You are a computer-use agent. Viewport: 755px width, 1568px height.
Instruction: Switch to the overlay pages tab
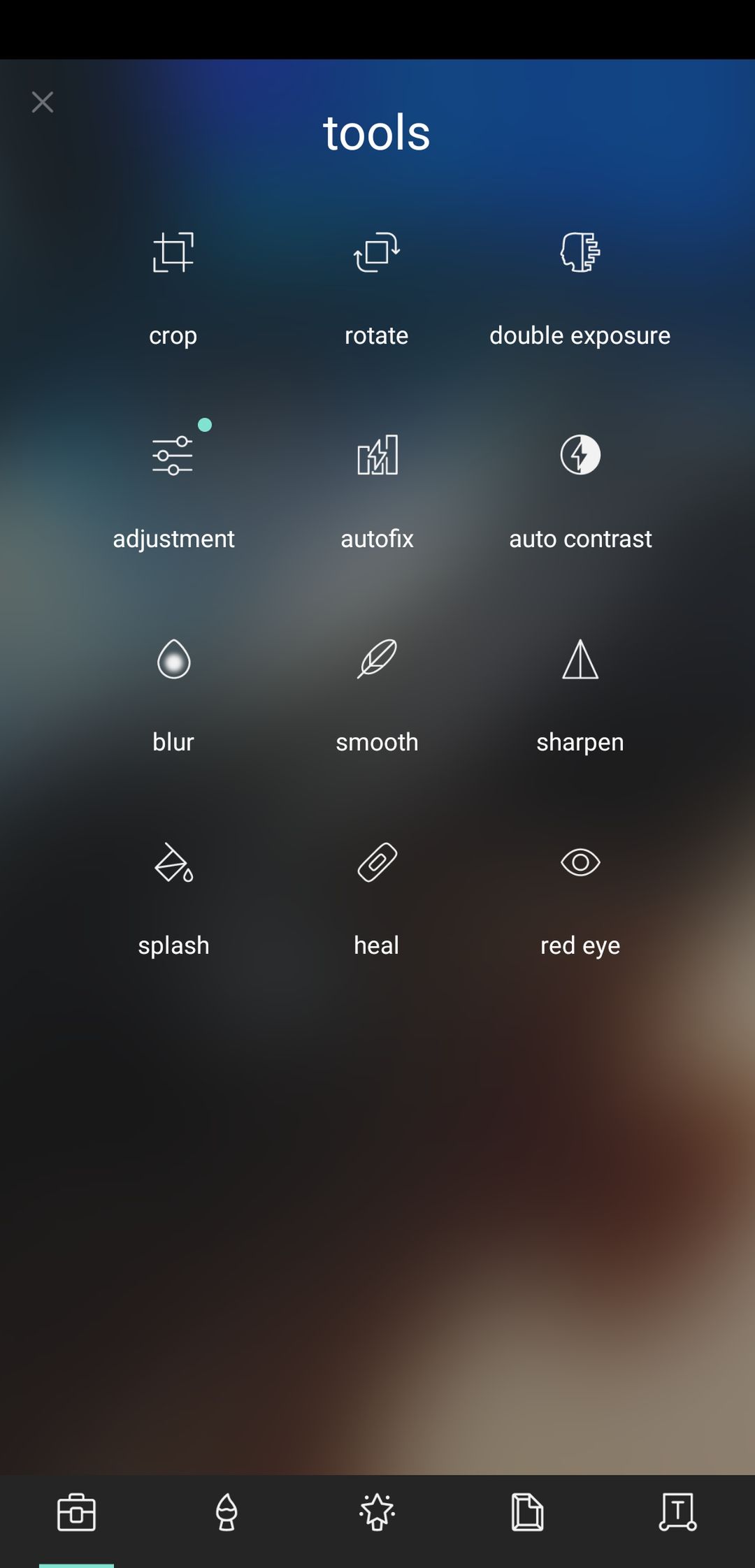click(527, 1513)
